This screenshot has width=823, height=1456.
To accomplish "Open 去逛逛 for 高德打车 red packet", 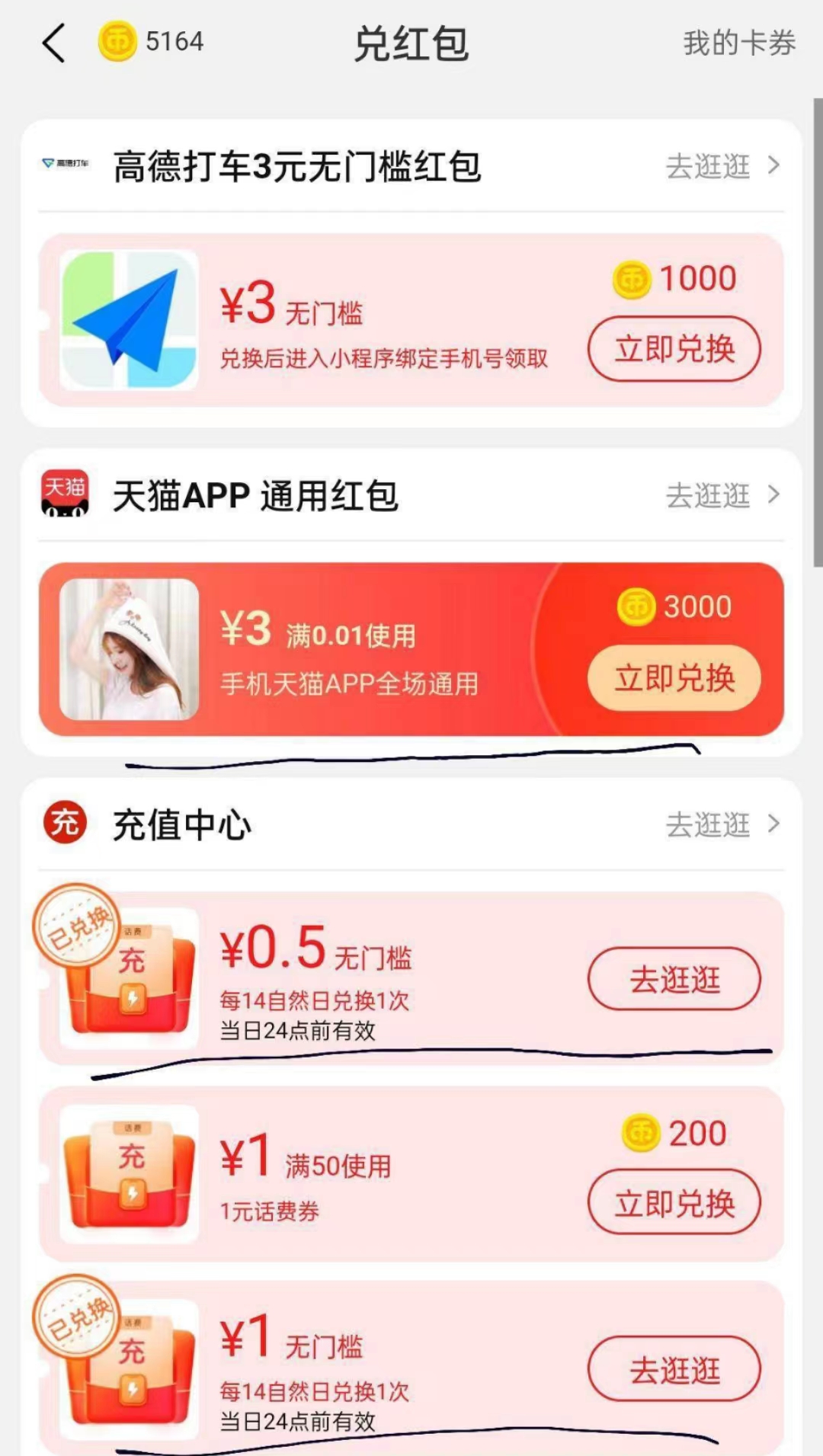I will pyautogui.click(x=722, y=165).
